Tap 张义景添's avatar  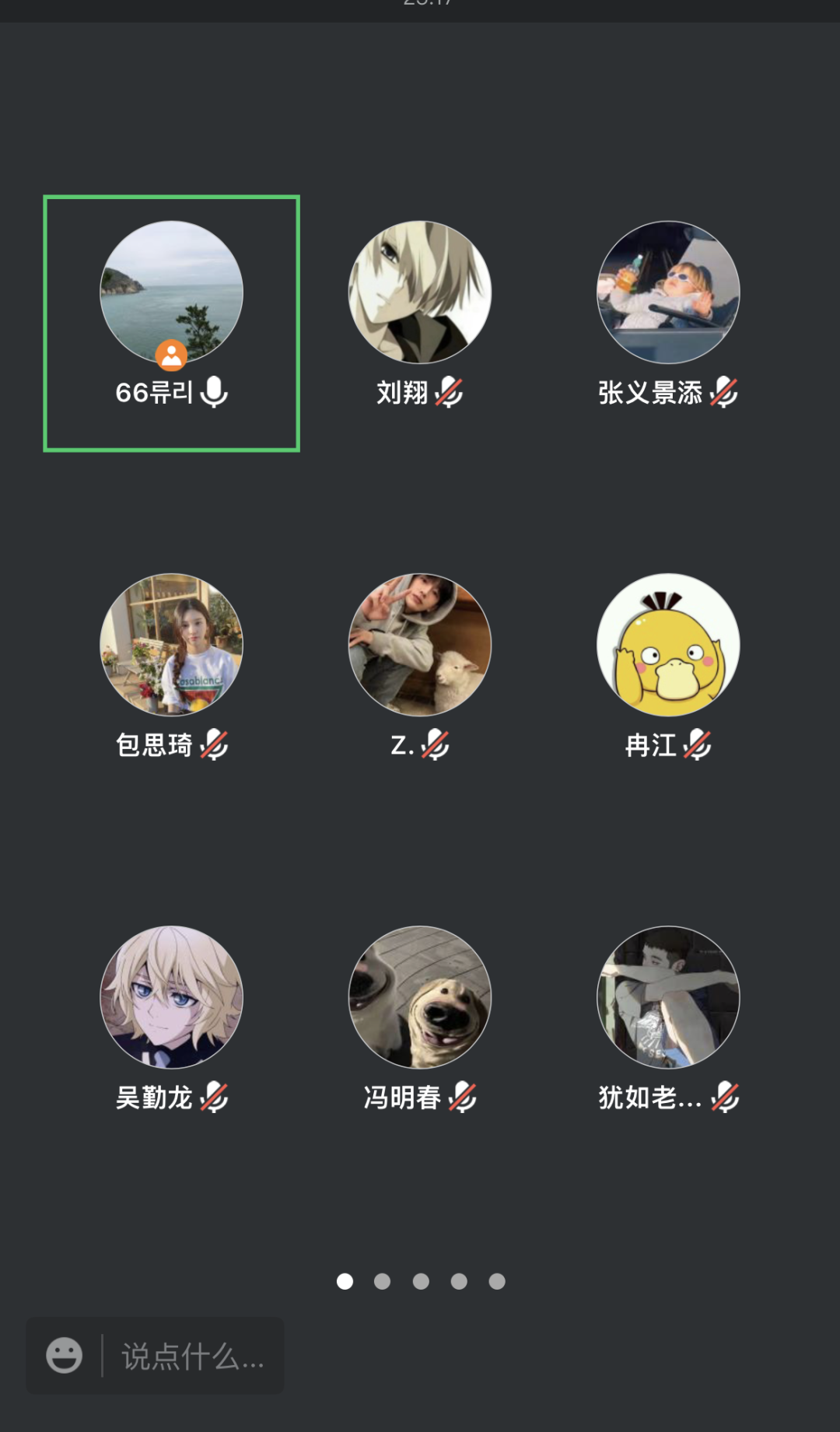tap(667, 292)
